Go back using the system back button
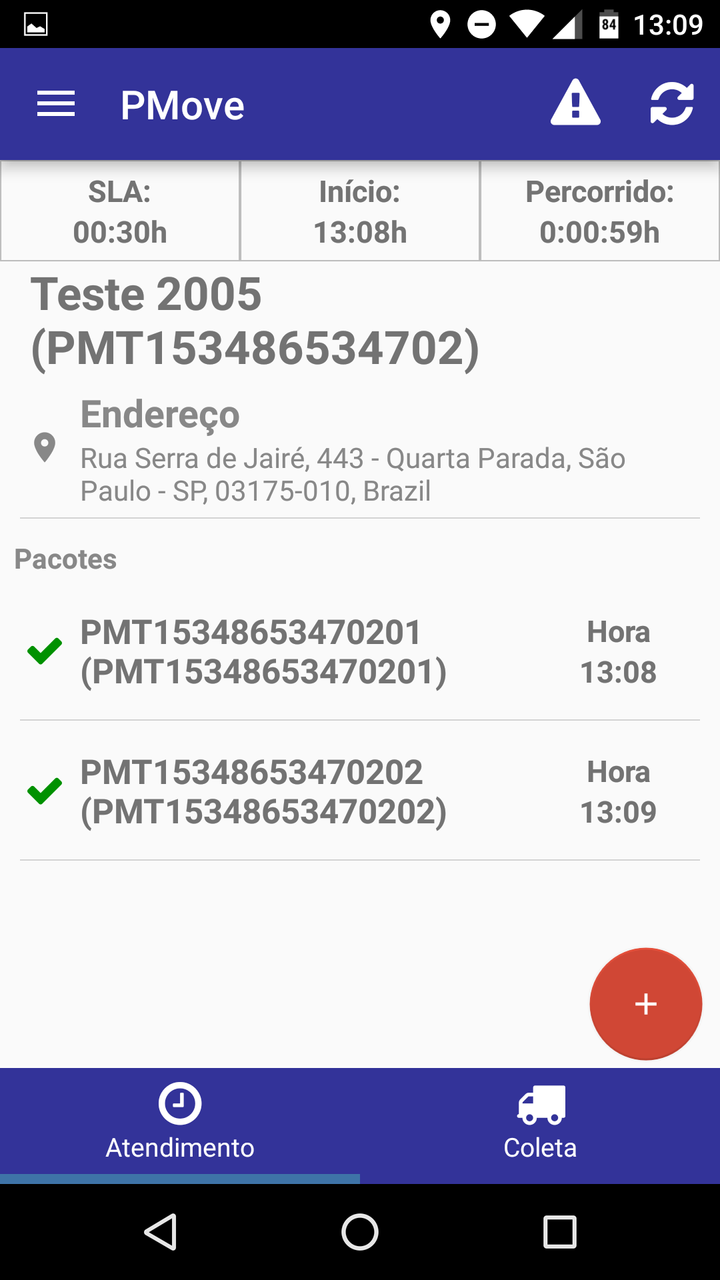Image resolution: width=720 pixels, height=1280 pixels. pyautogui.click(x=161, y=1232)
